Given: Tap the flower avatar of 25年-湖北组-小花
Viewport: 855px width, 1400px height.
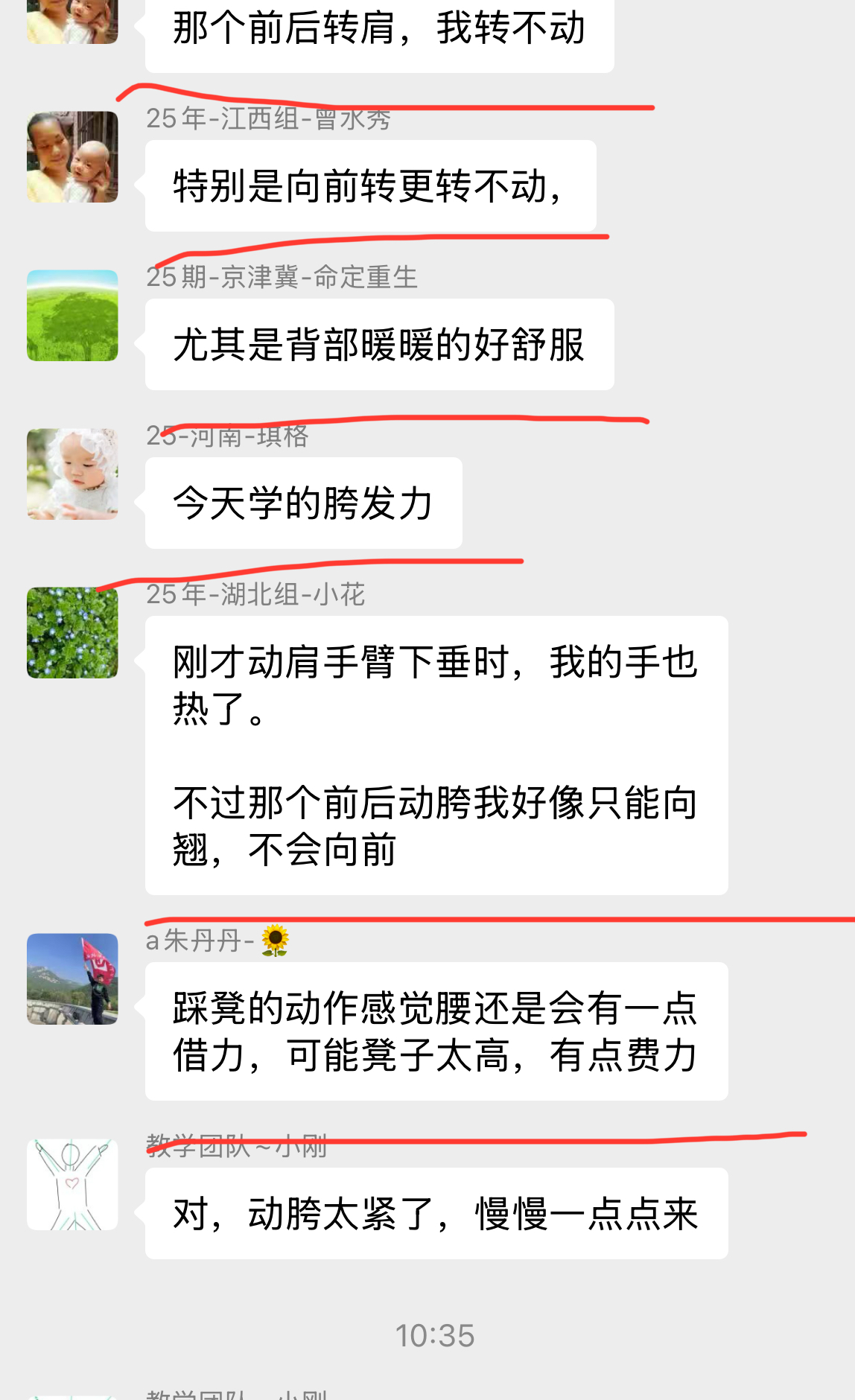Looking at the screenshot, I should coord(72,633).
